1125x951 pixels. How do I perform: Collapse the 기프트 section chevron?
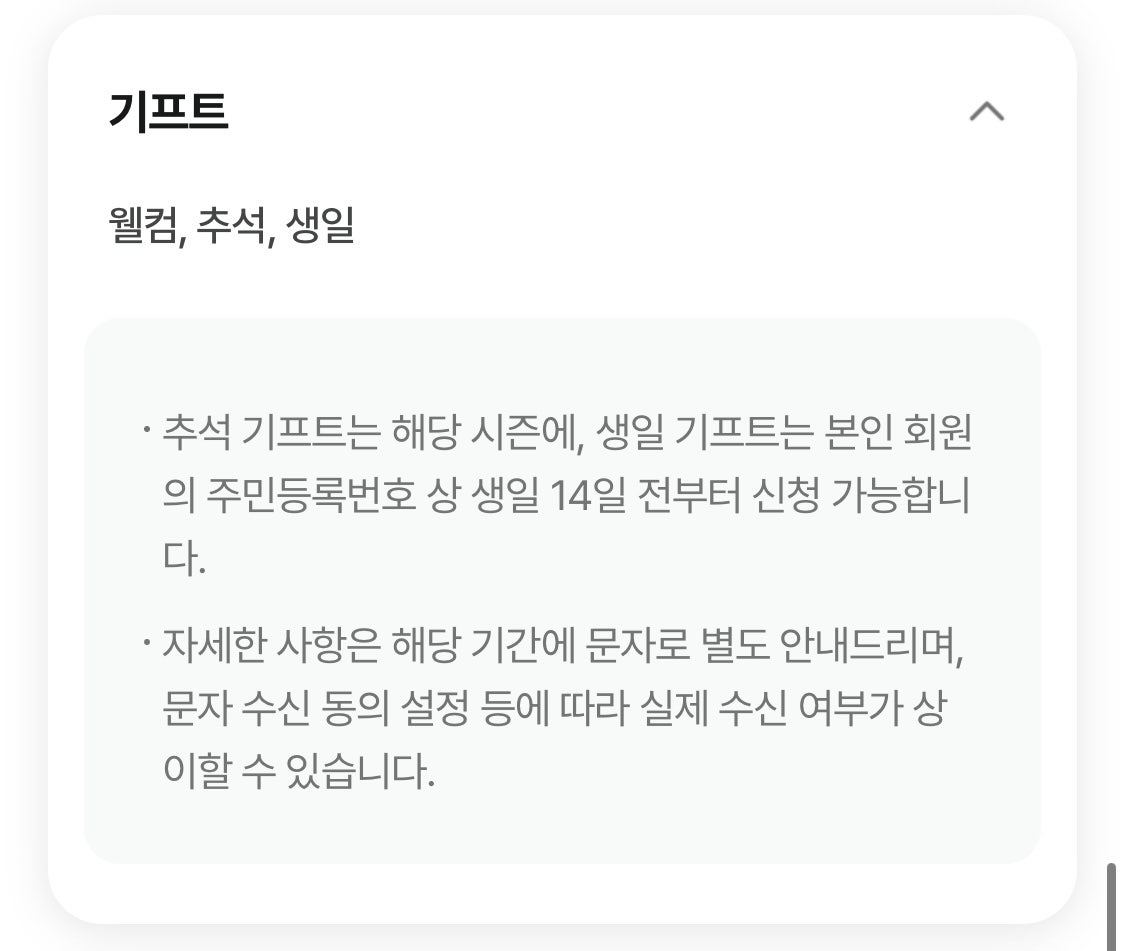point(986,112)
